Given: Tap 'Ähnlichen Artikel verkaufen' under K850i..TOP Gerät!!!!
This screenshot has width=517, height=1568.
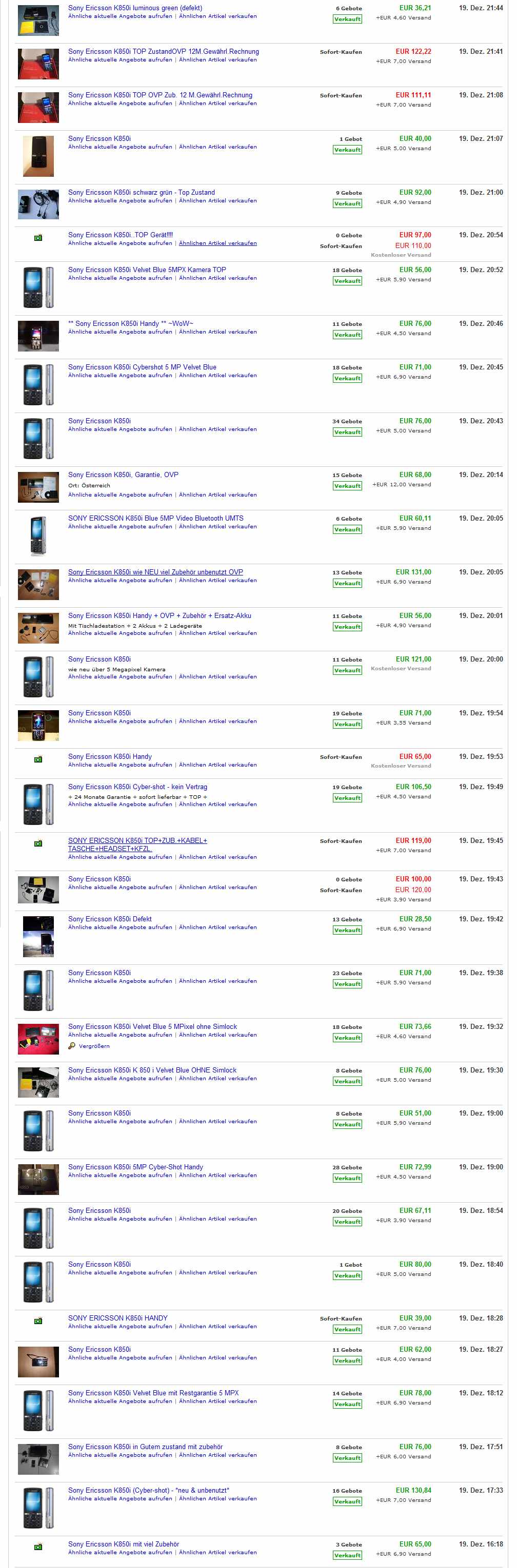Looking at the screenshot, I should 217,243.
